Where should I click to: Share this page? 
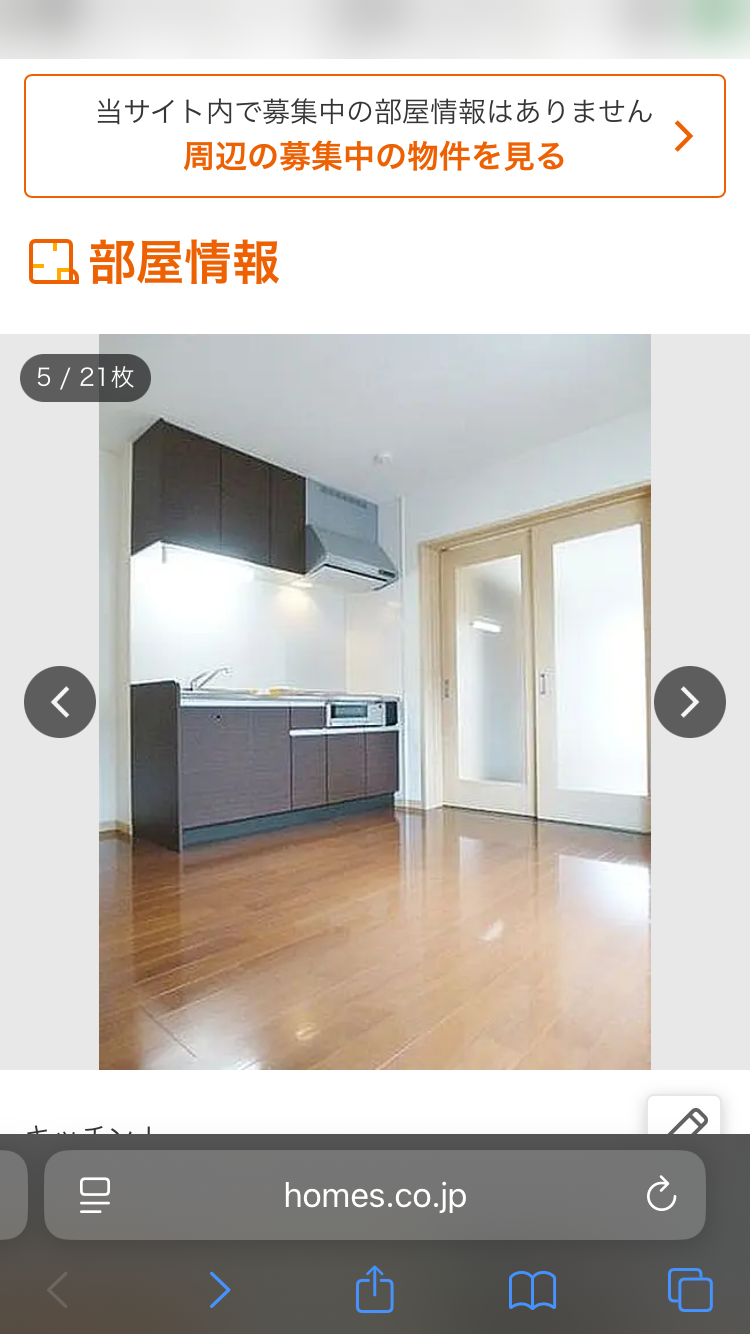[375, 1290]
